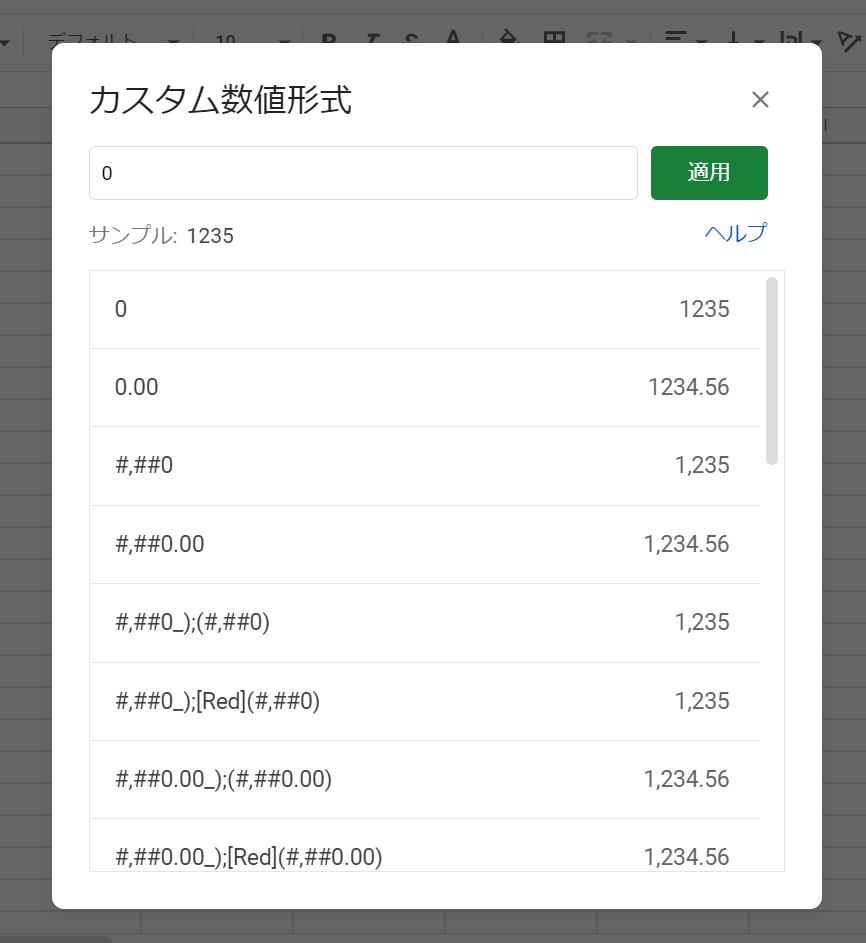Open the horizontal align dropdown arrow
The image size is (866, 943).
(703, 40)
